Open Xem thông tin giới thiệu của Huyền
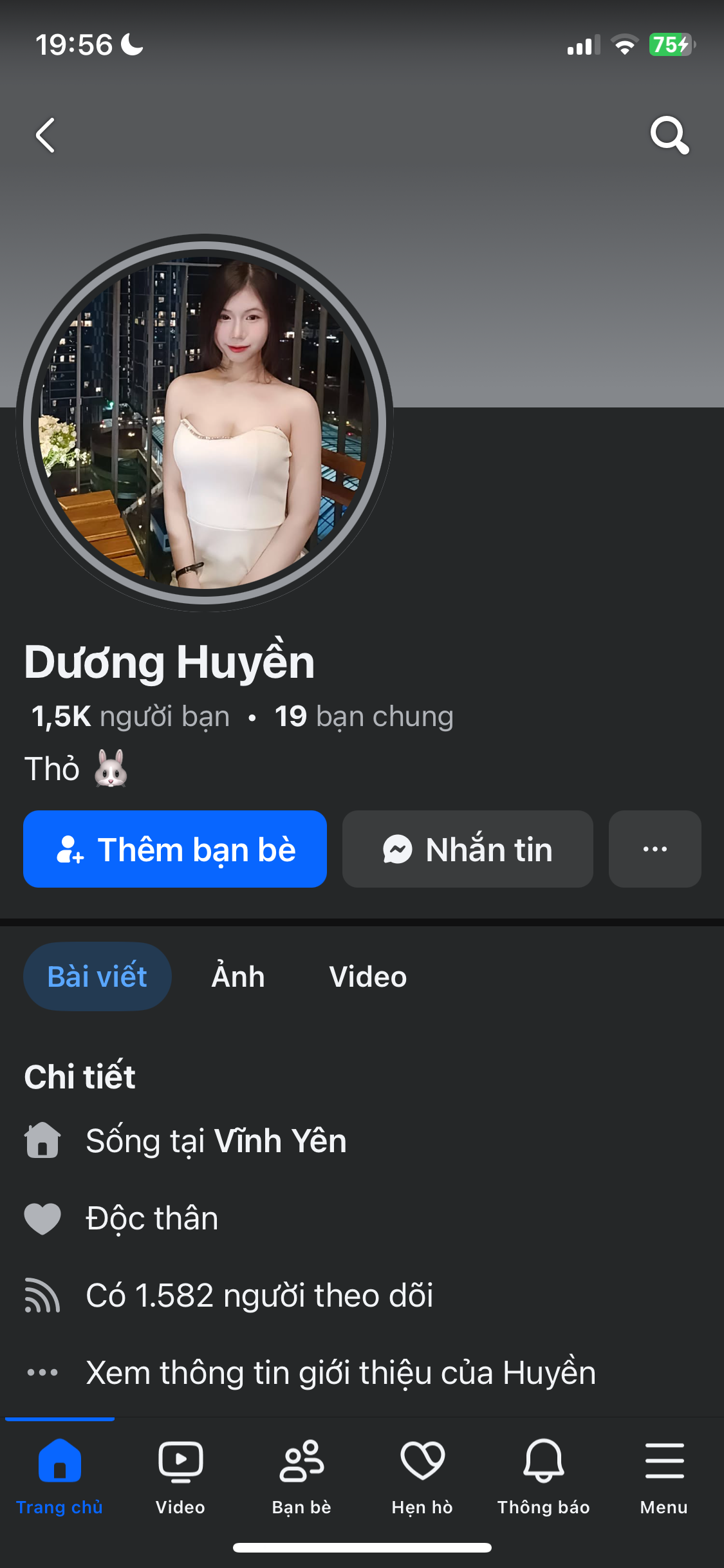 340,1372
